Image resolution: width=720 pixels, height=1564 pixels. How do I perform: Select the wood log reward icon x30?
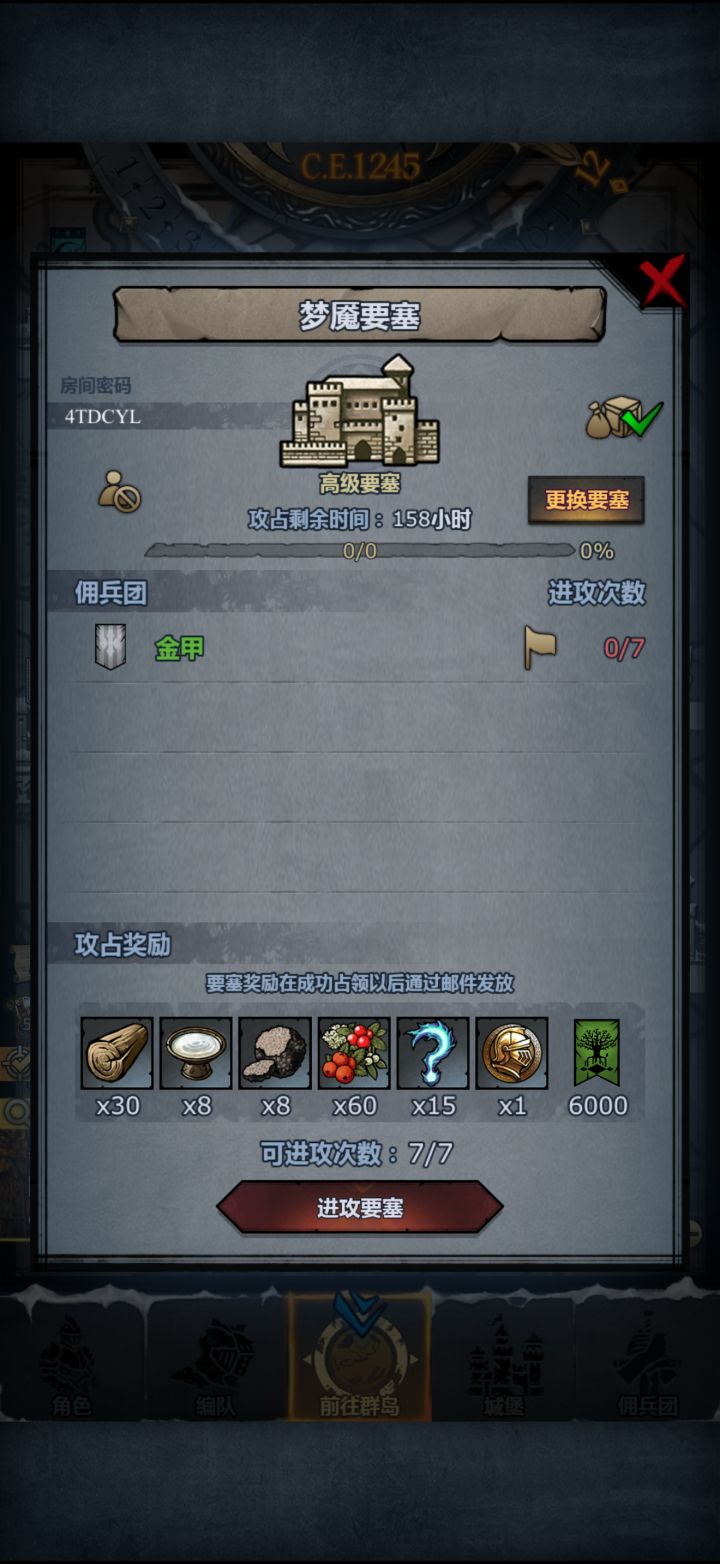pyautogui.click(x=115, y=1053)
